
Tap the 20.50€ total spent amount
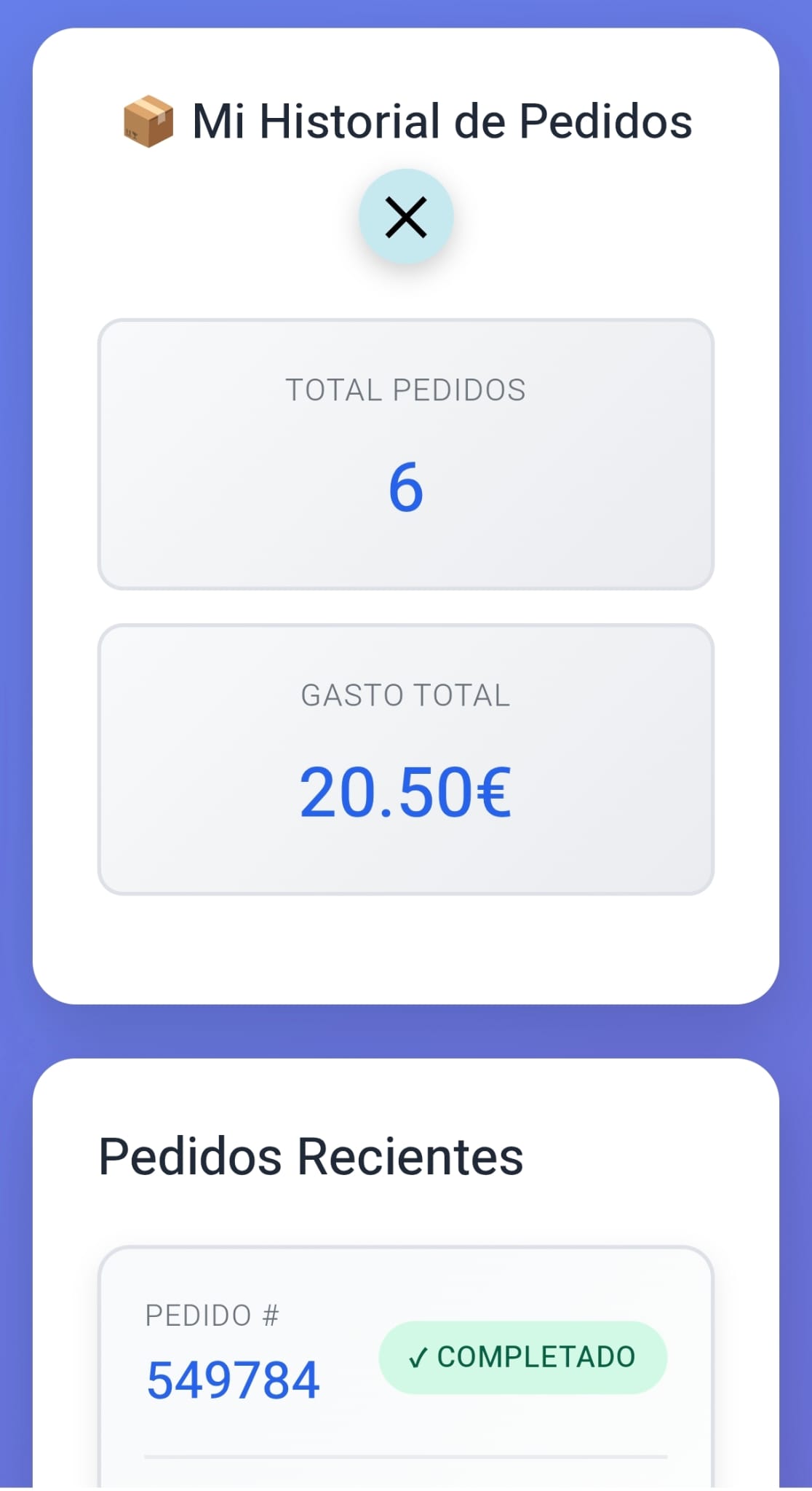pos(406,792)
